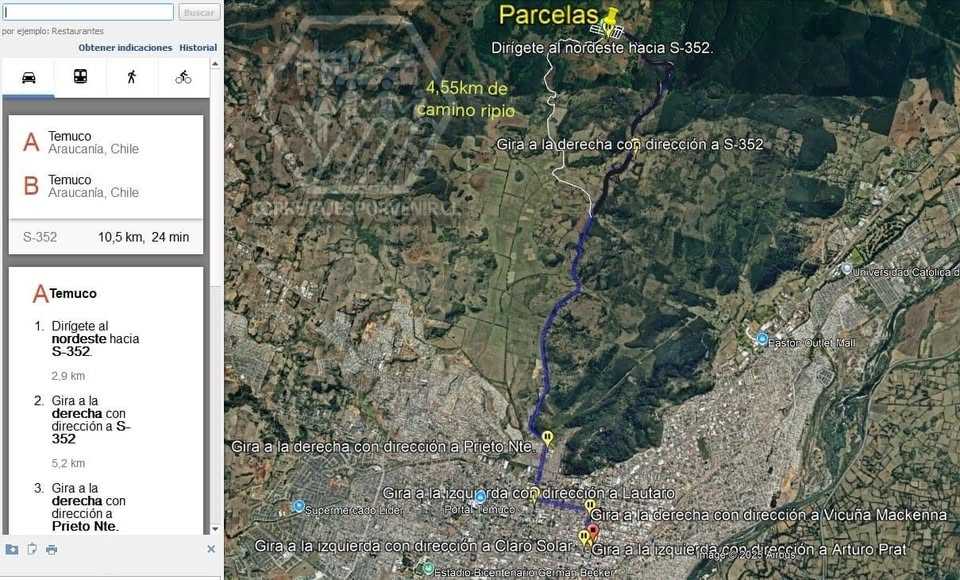Open step 3 toward Prieto Nte.
Screen dimensions: 960x580
(92, 507)
